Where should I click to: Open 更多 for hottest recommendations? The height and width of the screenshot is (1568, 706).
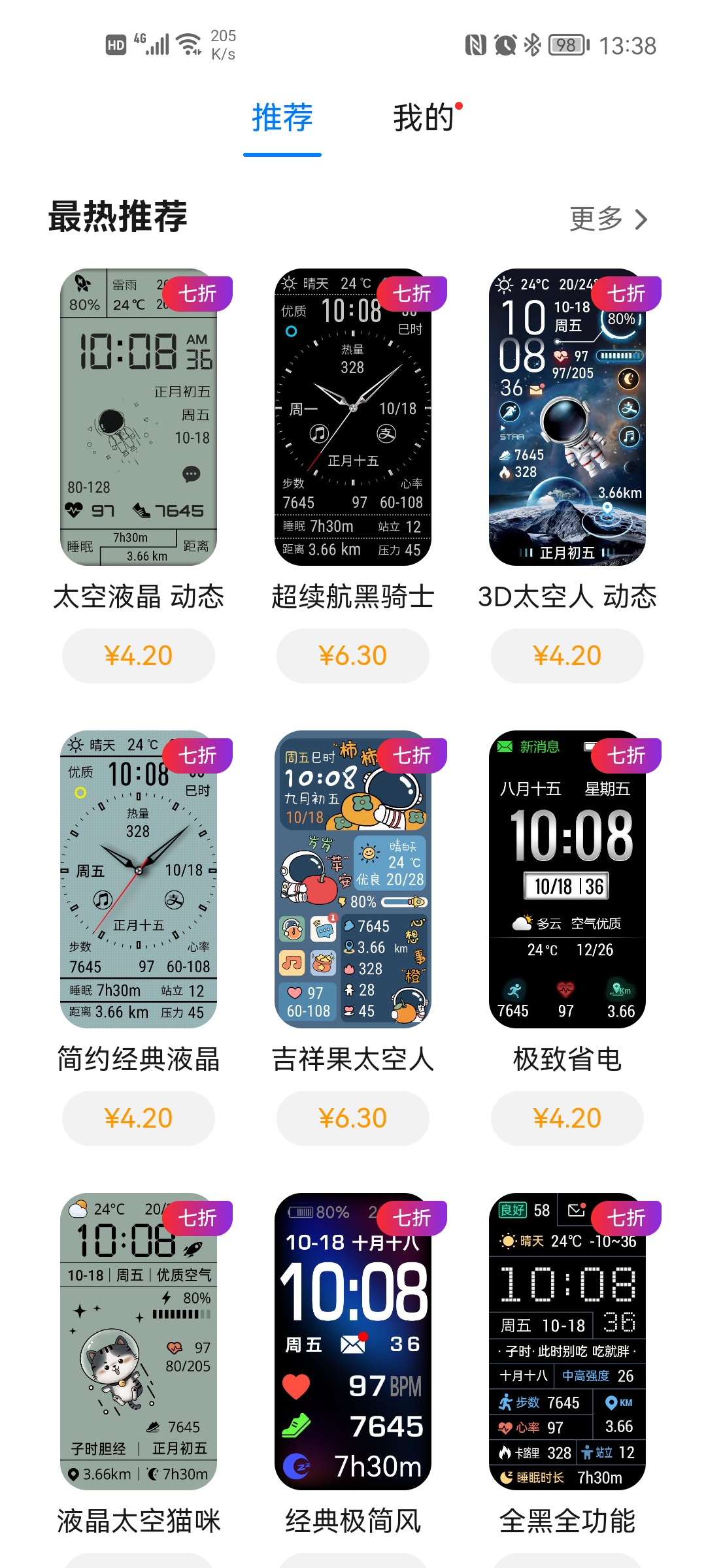[608, 219]
